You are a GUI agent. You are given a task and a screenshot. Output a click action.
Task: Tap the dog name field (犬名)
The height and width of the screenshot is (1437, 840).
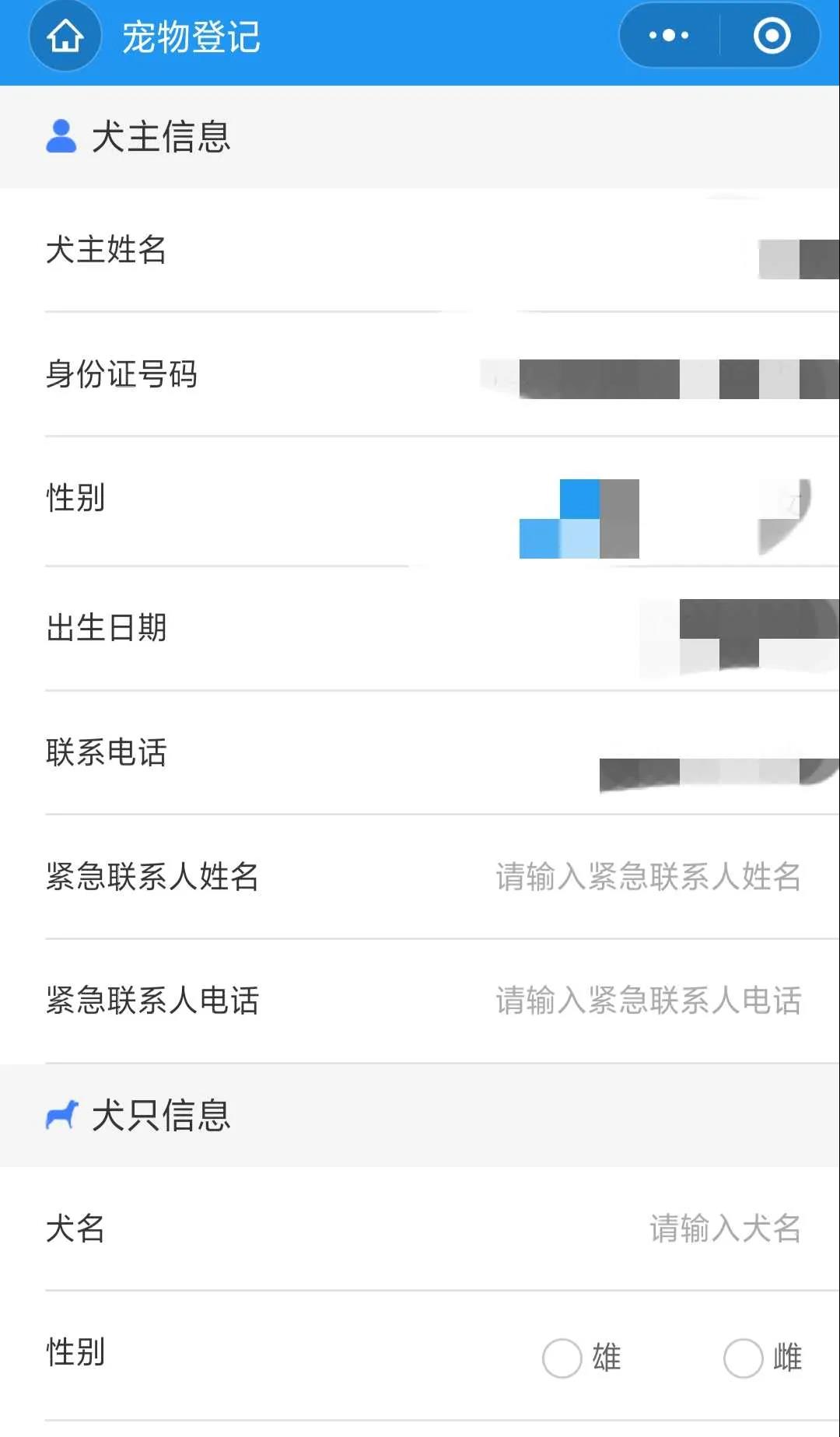point(723,1228)
